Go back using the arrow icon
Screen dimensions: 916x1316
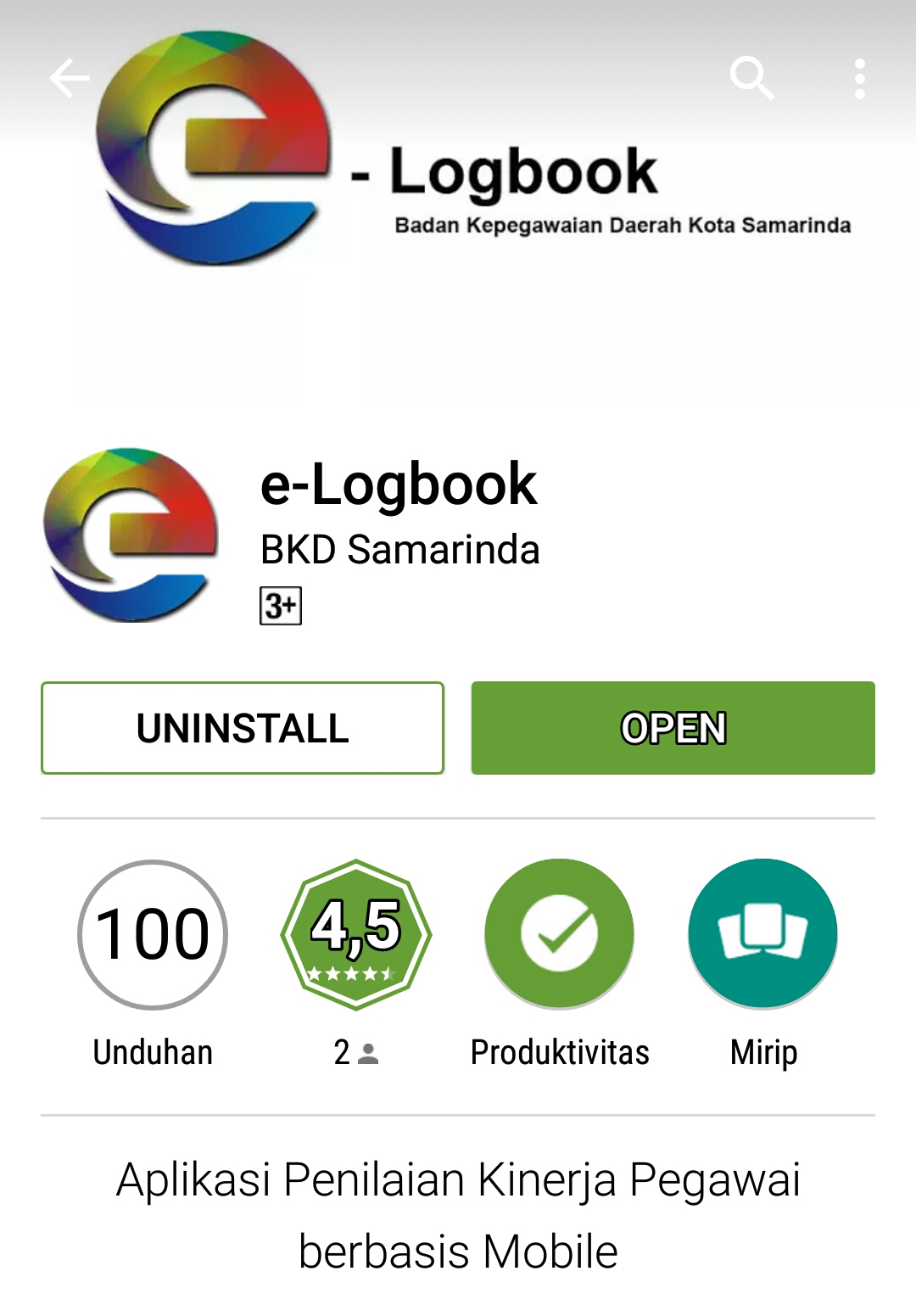pyautogui.click(x=70, y=79)
